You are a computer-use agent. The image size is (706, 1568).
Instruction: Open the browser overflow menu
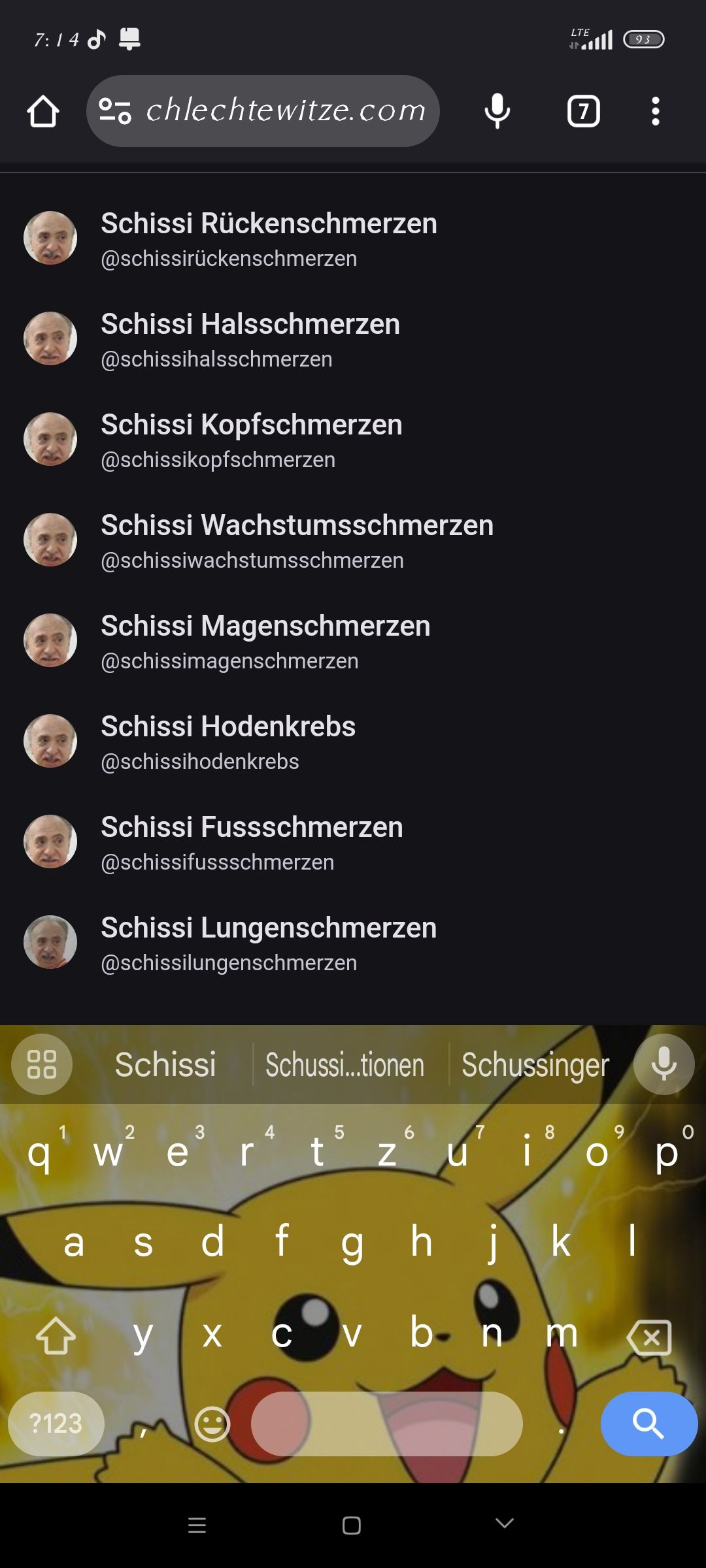(655, 111)
